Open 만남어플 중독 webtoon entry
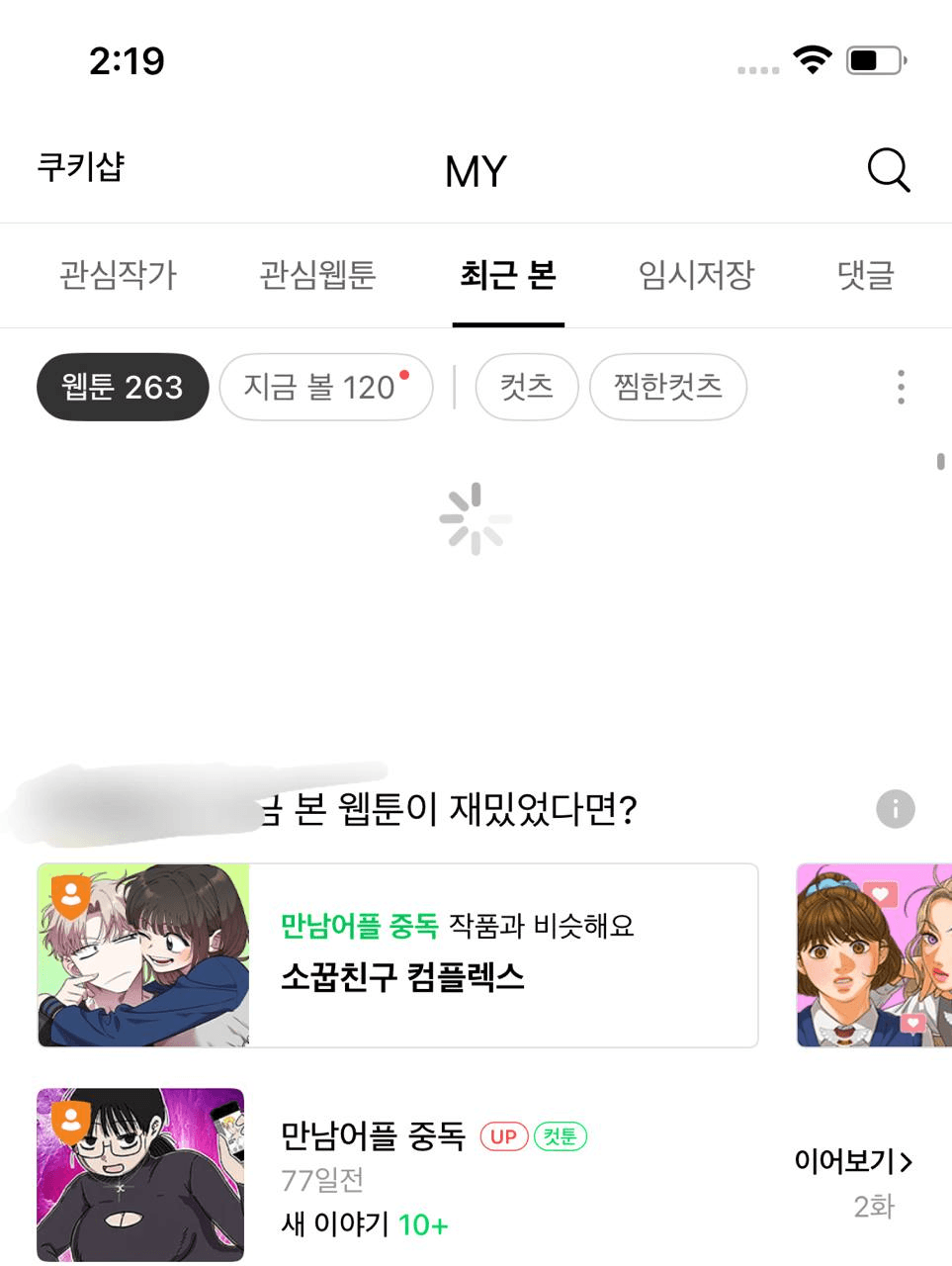Screen dimensions: 952x1266 (x=373, y=1136)
